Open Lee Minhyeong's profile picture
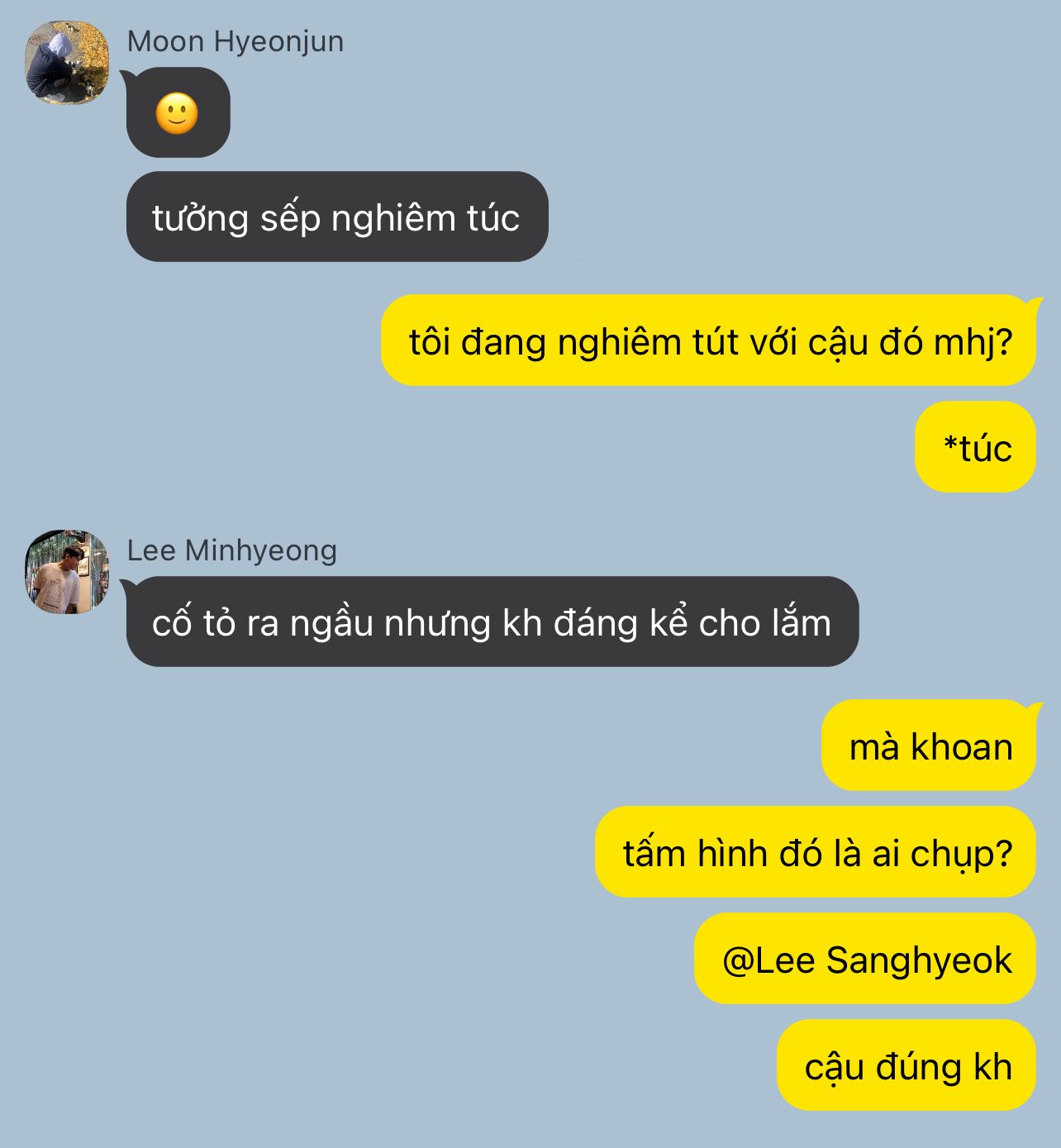 (x=66, y=572)
